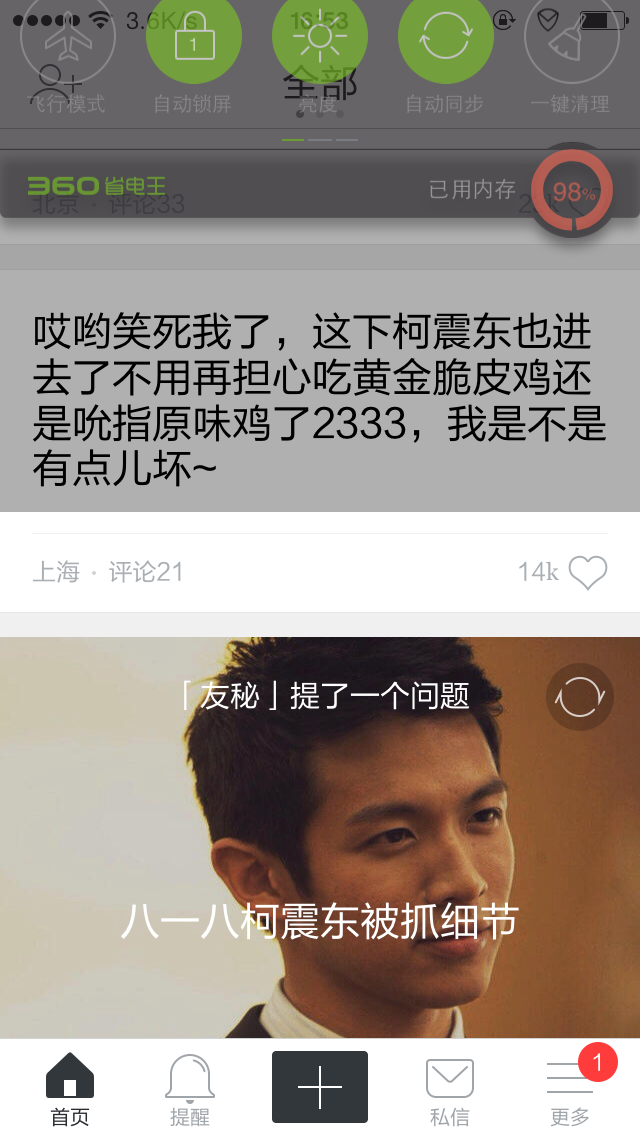Toggle 飞行模式 airplane mode
The image size is (640, 1136).
click(x=68, y=40)
